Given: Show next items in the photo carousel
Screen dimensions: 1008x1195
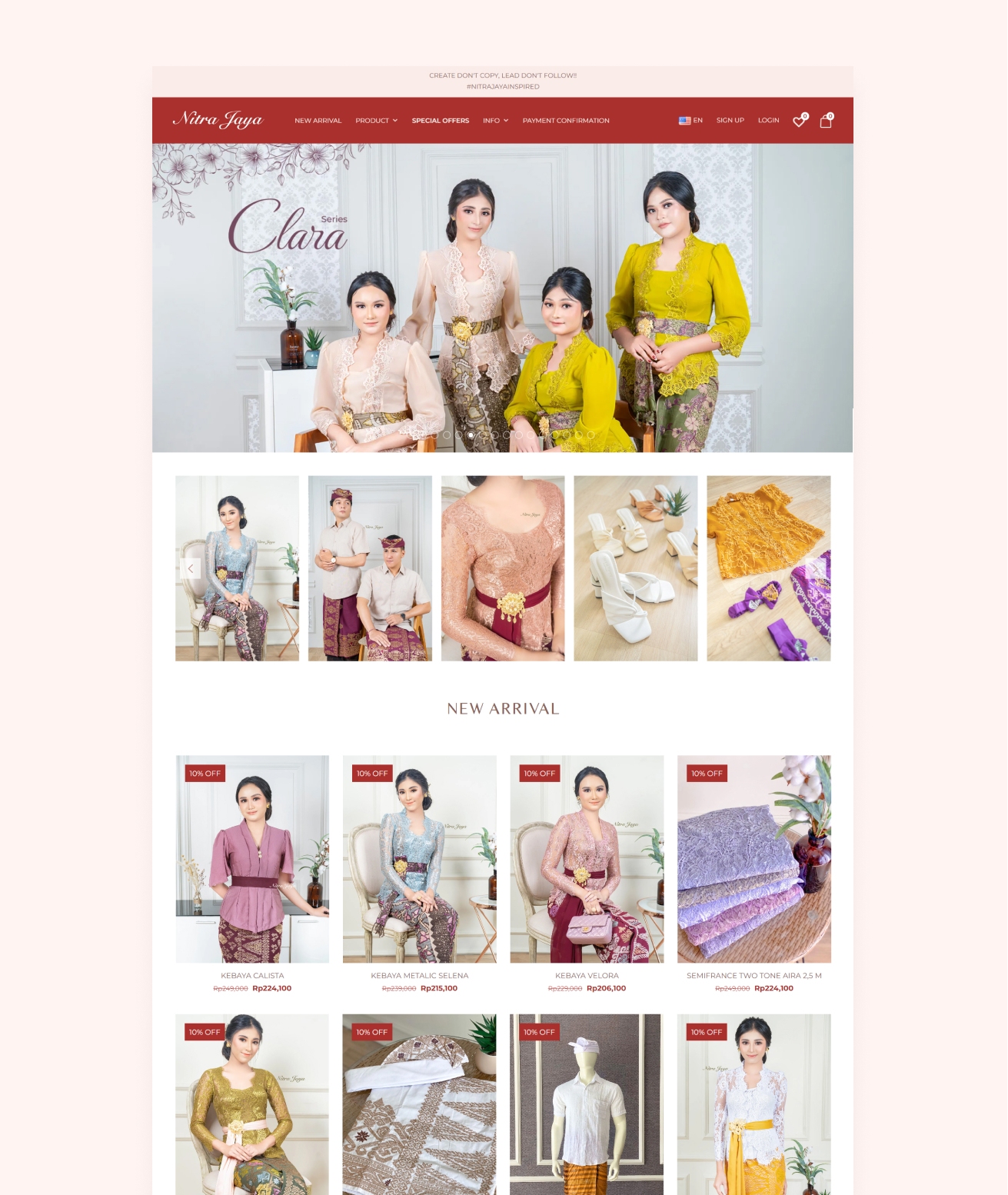Looking at the screenshot, I should click(816, 568).
